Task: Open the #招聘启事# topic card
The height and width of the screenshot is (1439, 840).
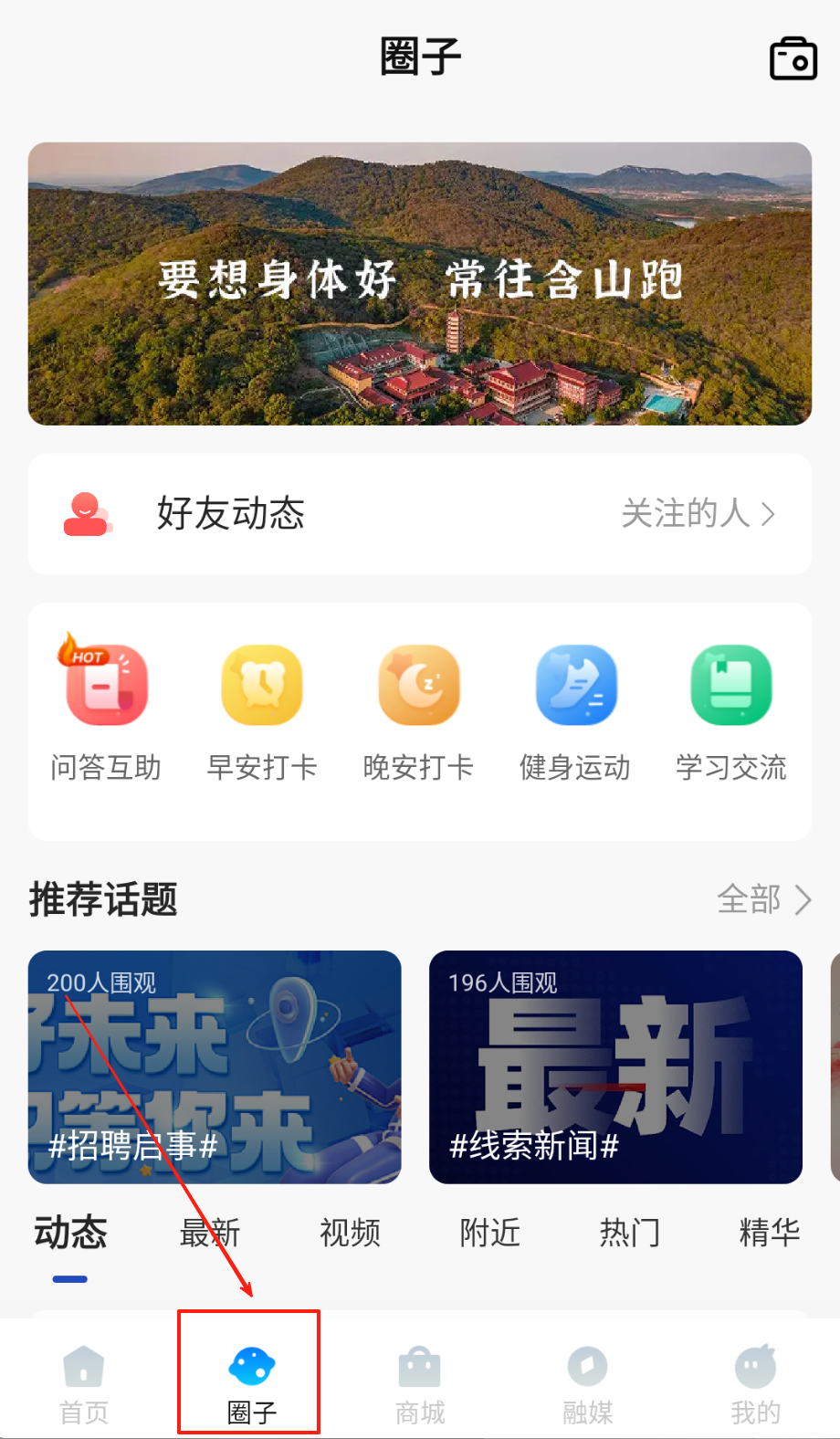Action: pos(215,1066)
